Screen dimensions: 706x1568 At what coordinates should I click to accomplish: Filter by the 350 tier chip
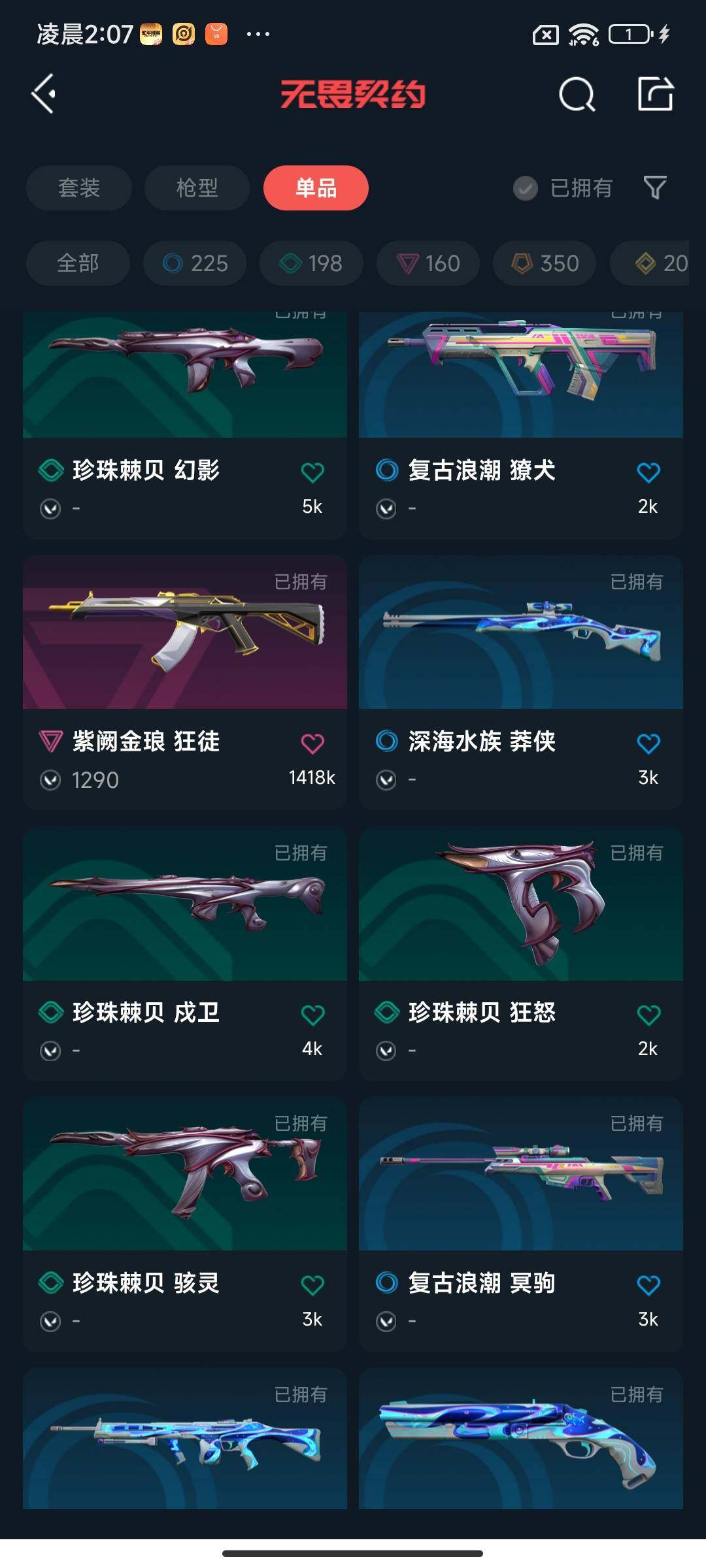pyautogui.click(x=545, y=263)
